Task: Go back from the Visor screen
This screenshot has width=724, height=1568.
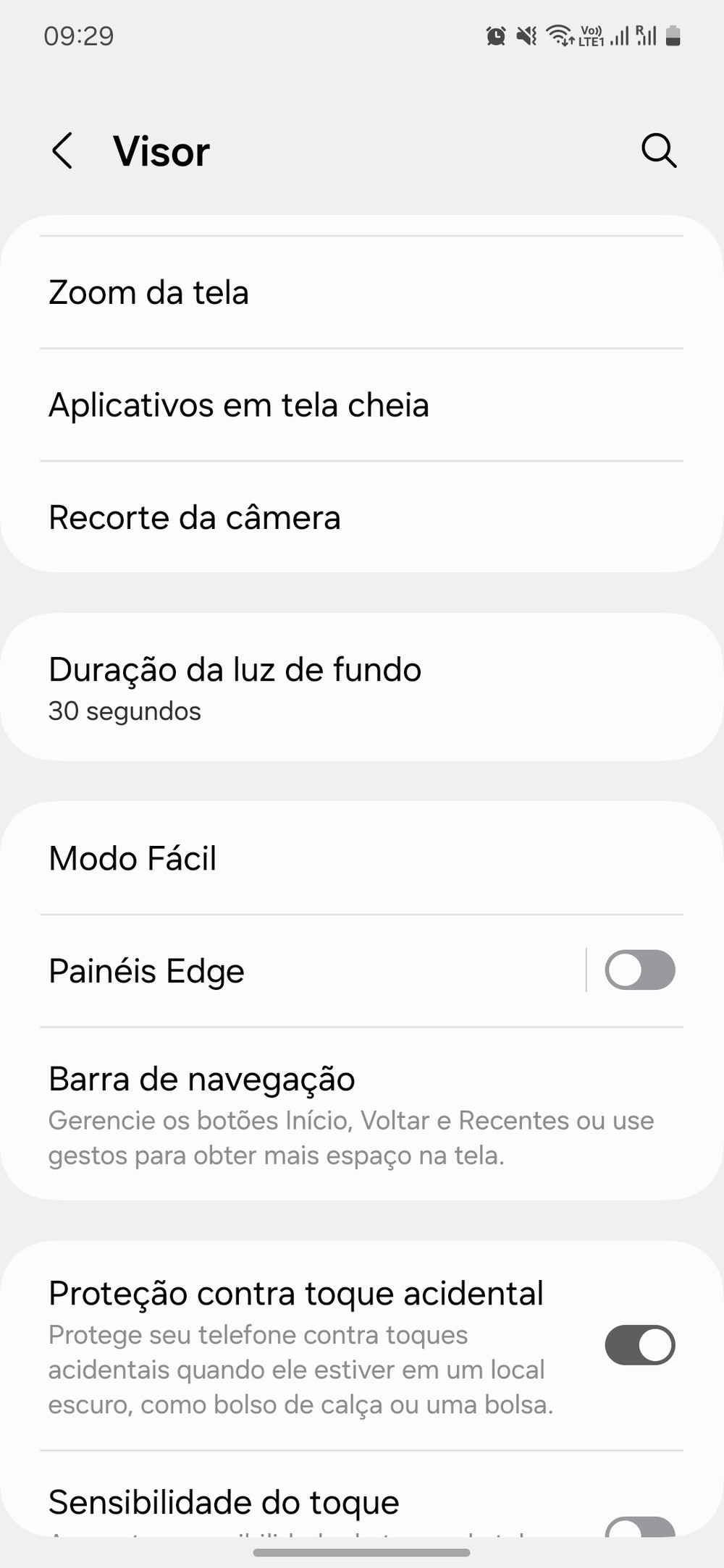Action: (63, 151)
